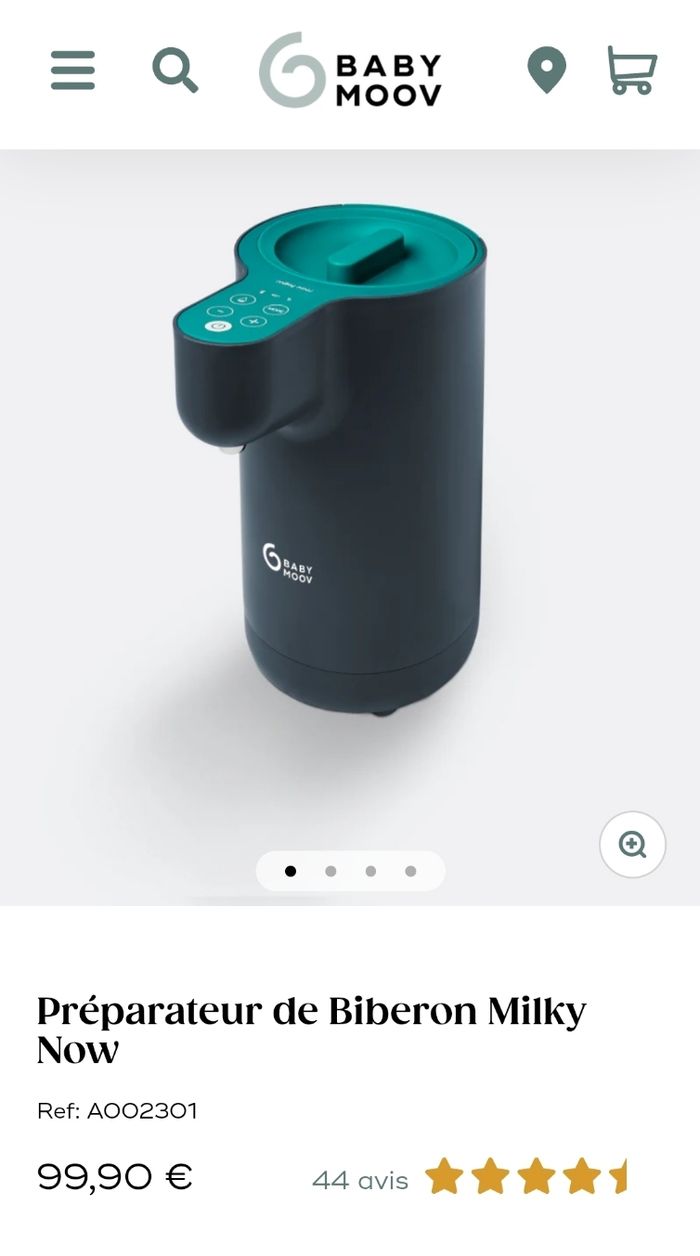The image size is (700, 1256).
Task: Open the hamburger menu
Action: [x=73, y=71]
